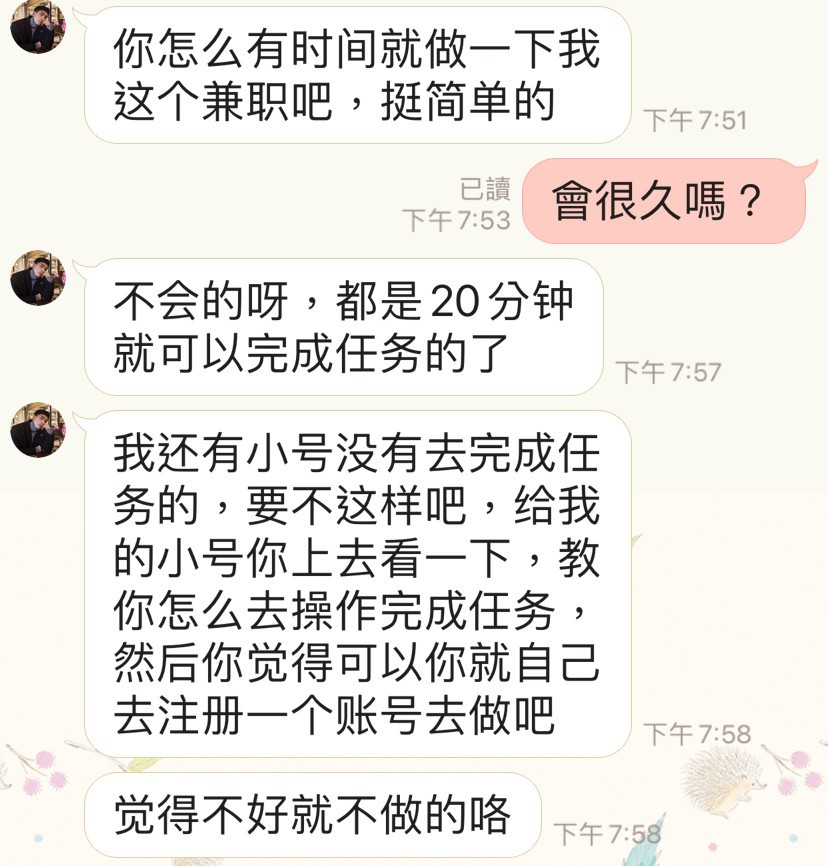Viewport: 828px width, 866px height.
Task: View the profile picture beside the 小号 message
Action: pos(38,430)
